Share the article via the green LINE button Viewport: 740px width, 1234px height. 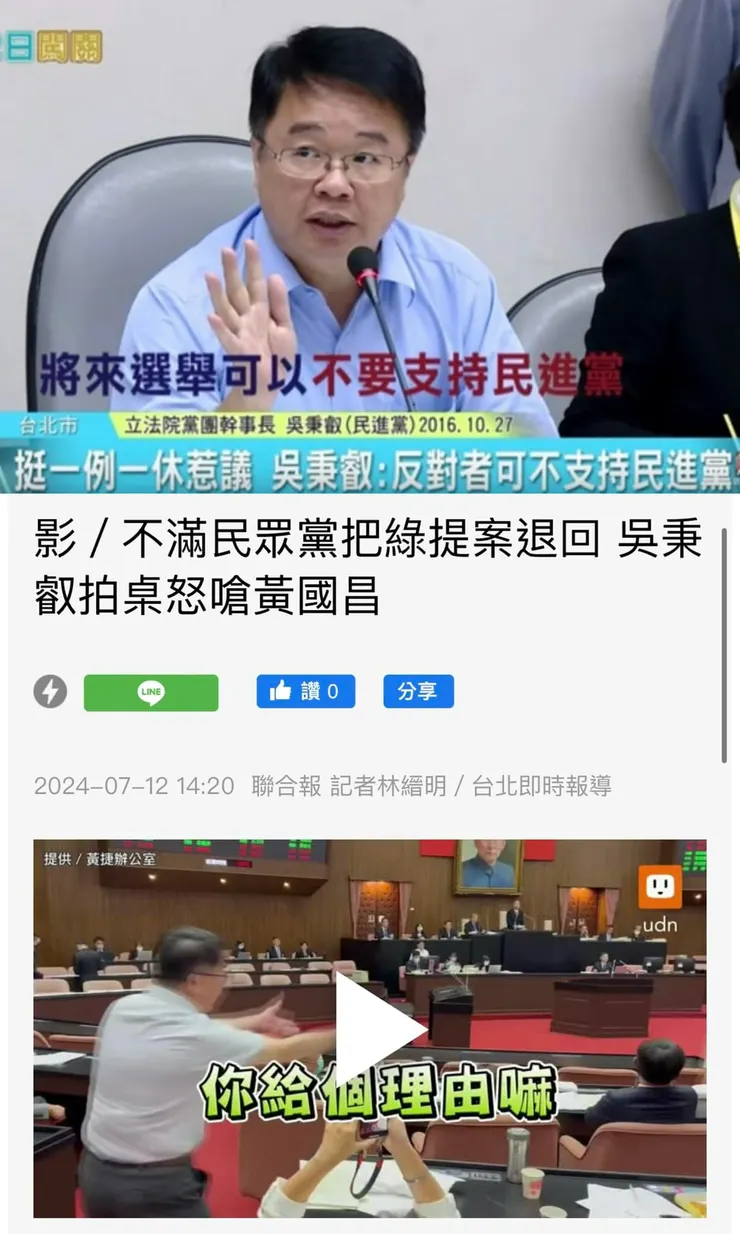(151, 693)
